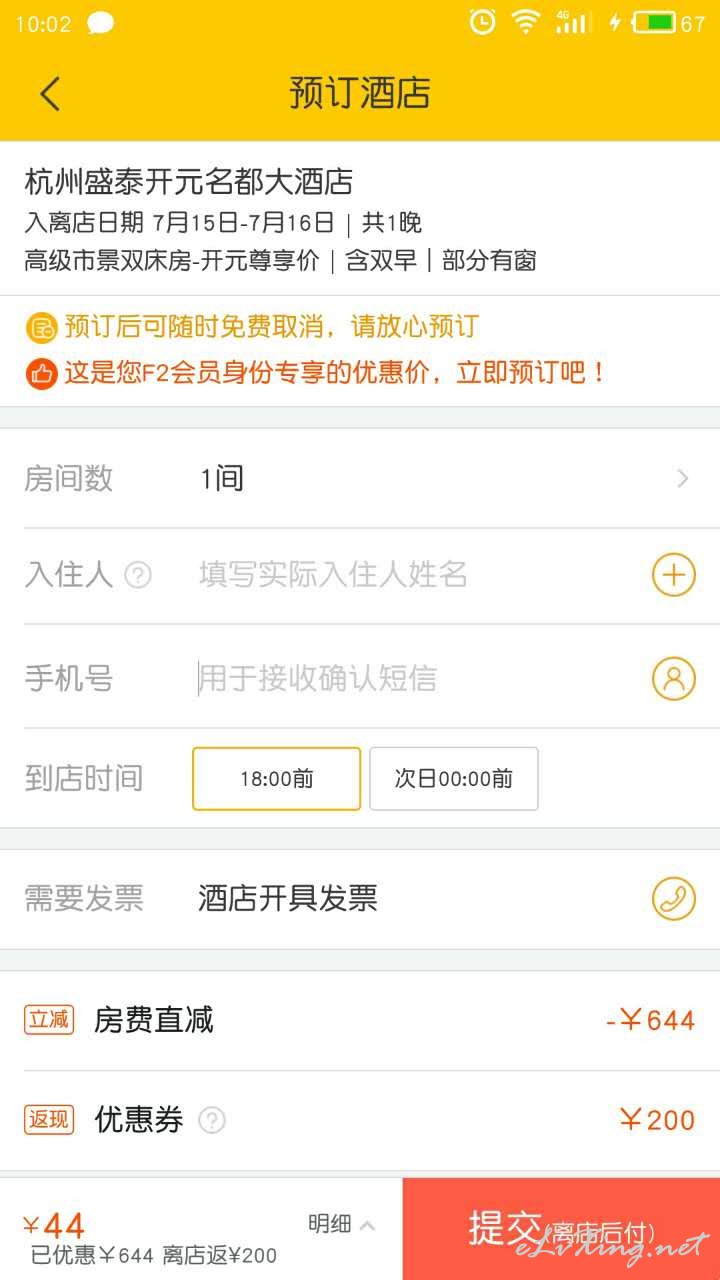
Task: Select arrival time 18:00前
Action: (x=276, y=778)
